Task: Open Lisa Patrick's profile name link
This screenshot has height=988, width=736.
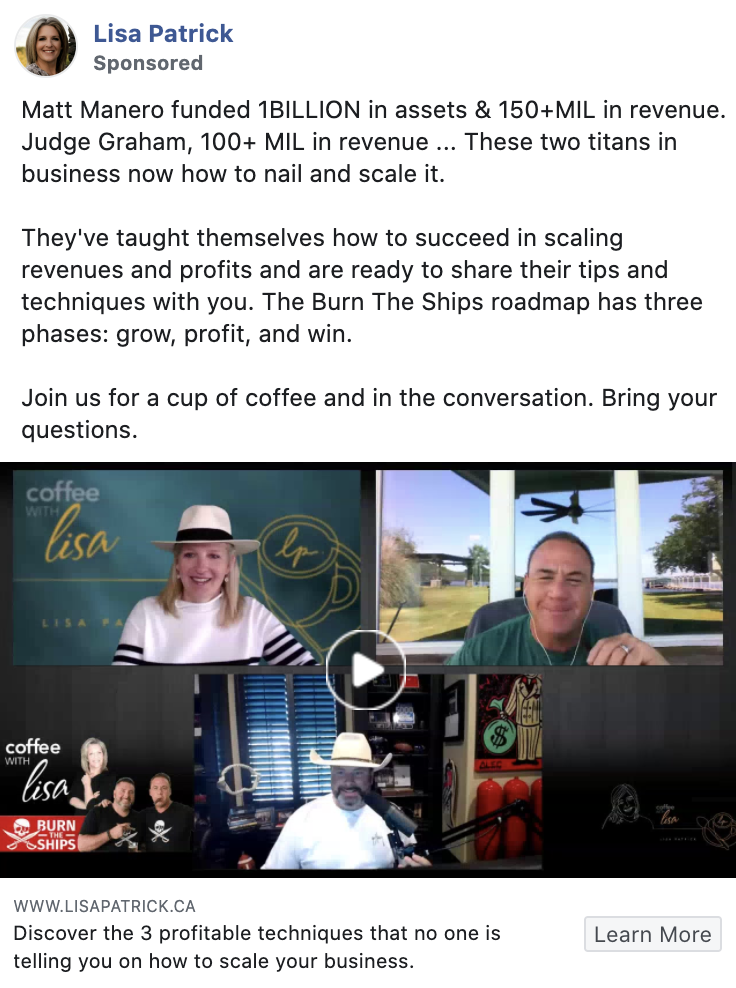Action: click(163, 33)
